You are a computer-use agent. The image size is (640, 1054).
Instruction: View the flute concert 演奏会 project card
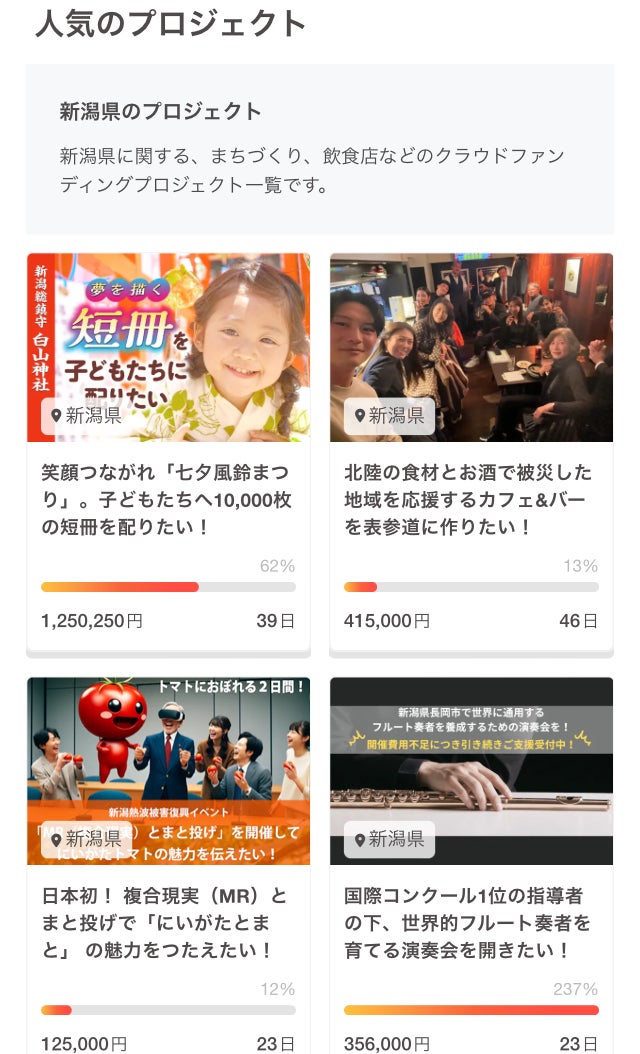[x=470, y=921]
